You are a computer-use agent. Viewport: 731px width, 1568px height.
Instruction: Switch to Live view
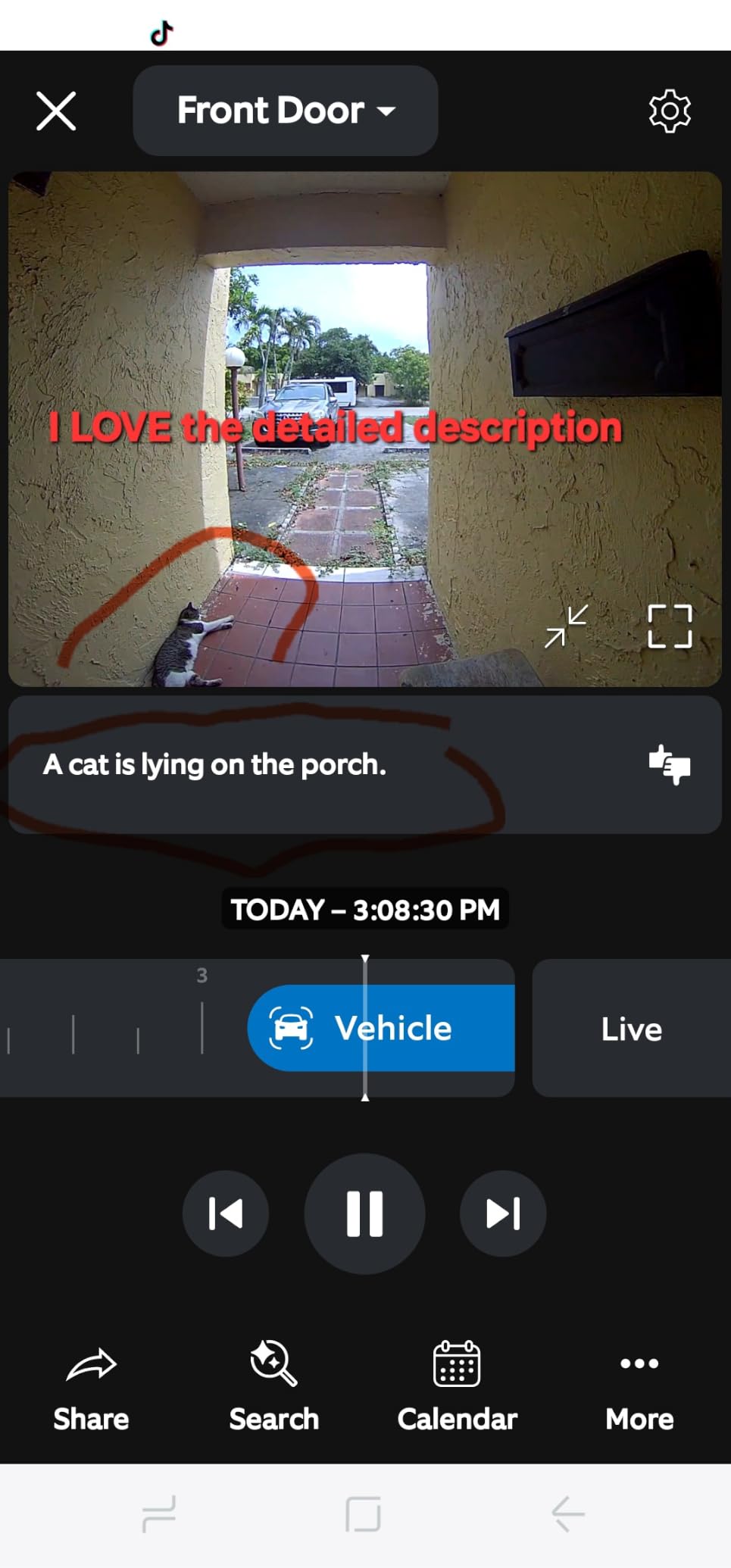(631, 1029)
